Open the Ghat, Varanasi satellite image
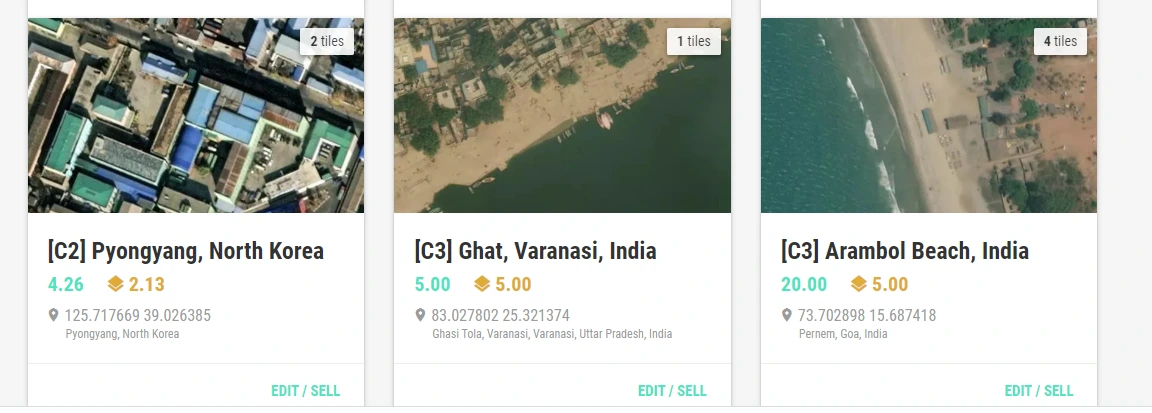The image size is (1152, 413). [x=562, y=115]
